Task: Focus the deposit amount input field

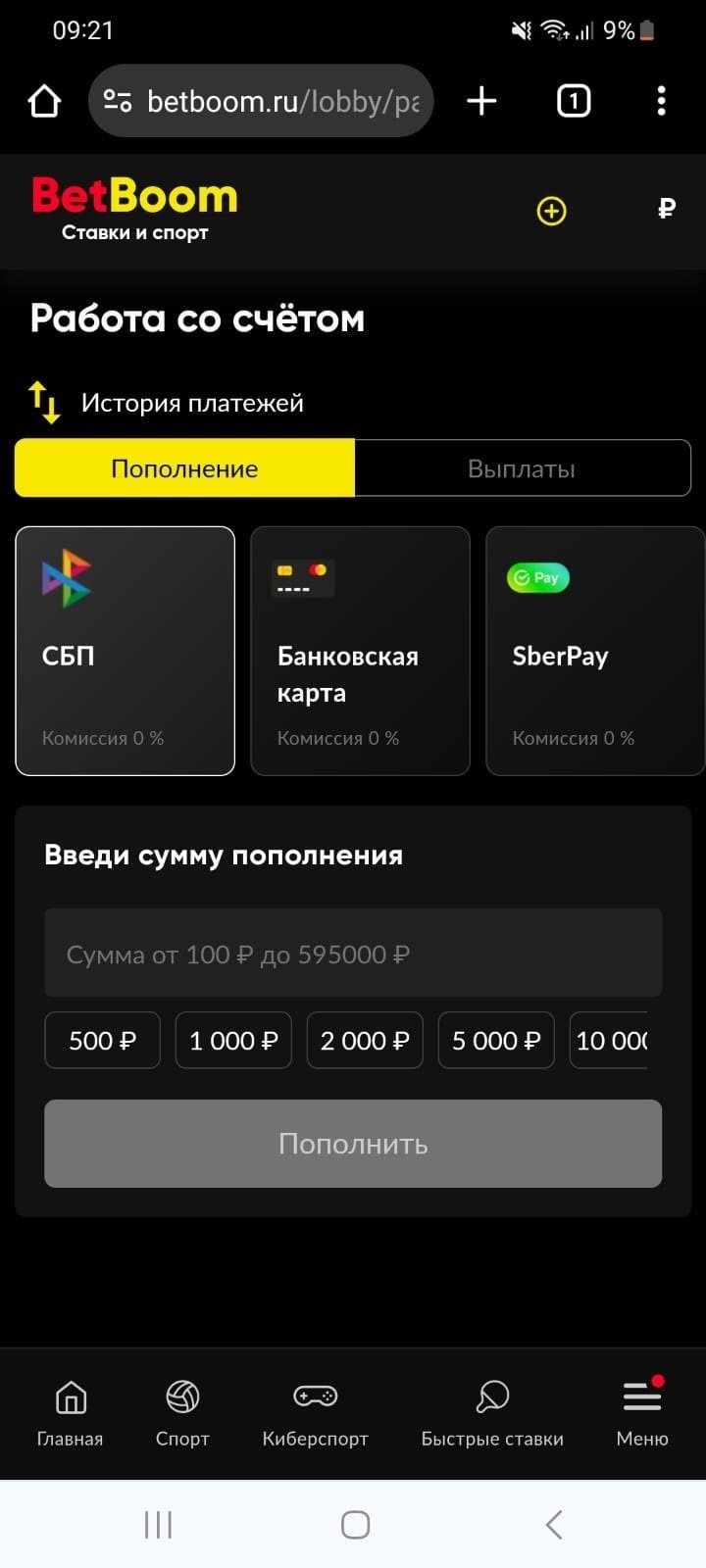Action: (x=353, y=954)
